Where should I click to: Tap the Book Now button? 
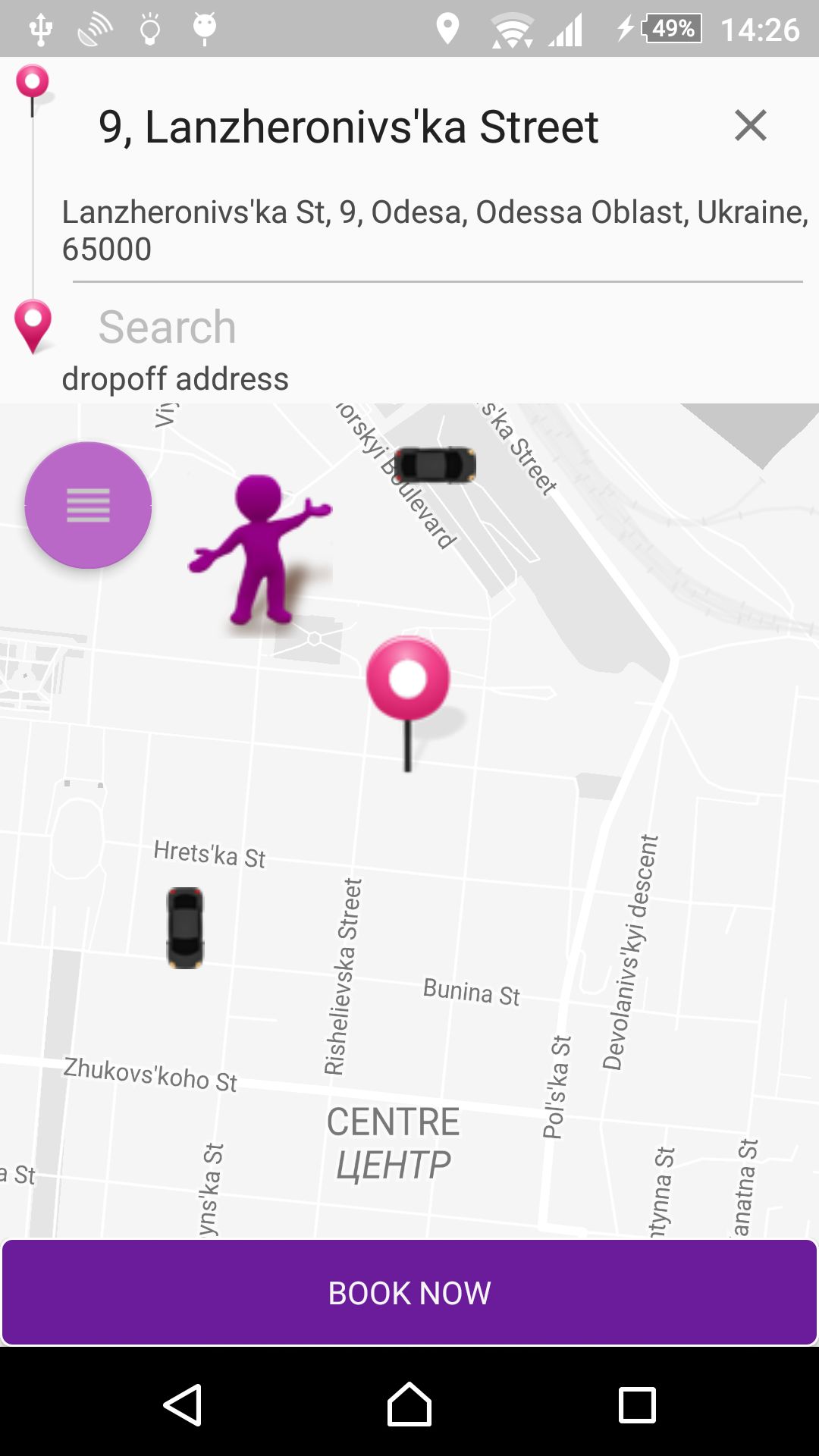click(x=409, y=1292)
